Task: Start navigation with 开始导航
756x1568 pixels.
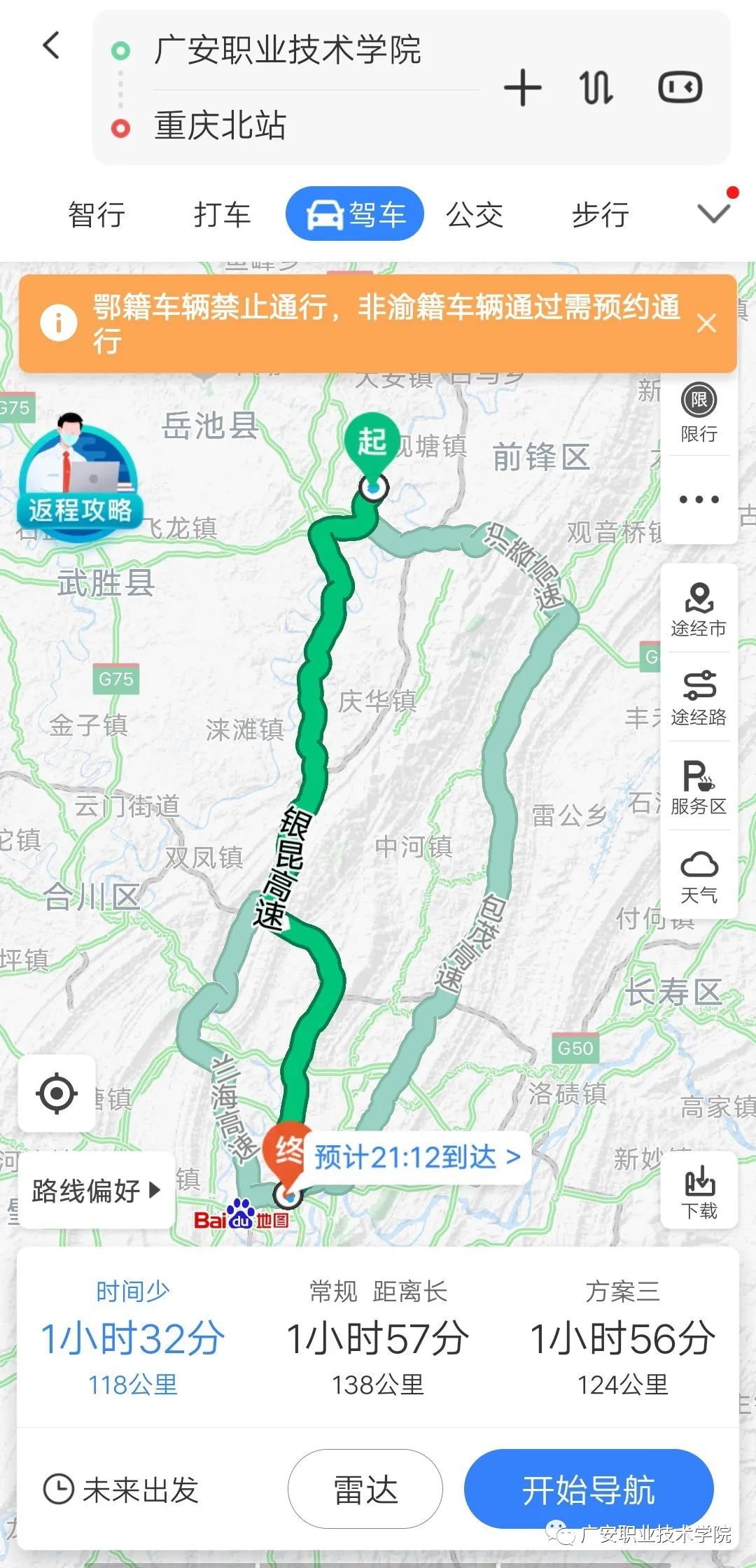Action: [588, 1490]
